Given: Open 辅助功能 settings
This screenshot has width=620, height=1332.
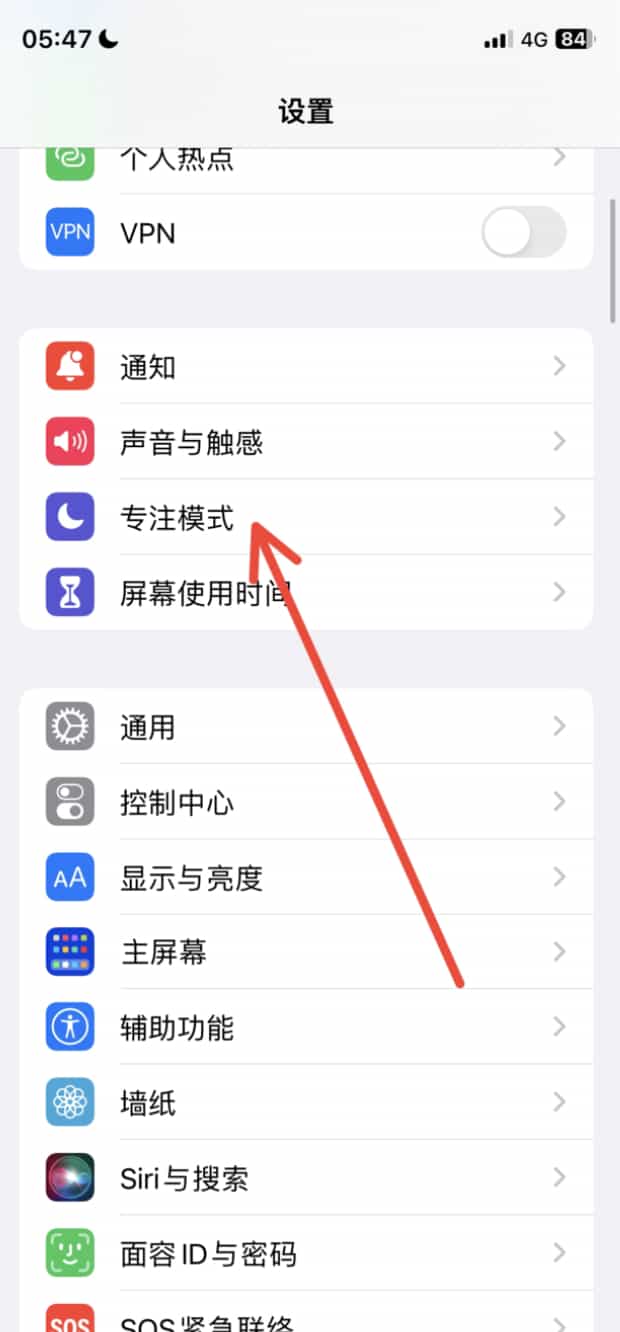Looking at the screenshot, I should (x=306, y=1027).
